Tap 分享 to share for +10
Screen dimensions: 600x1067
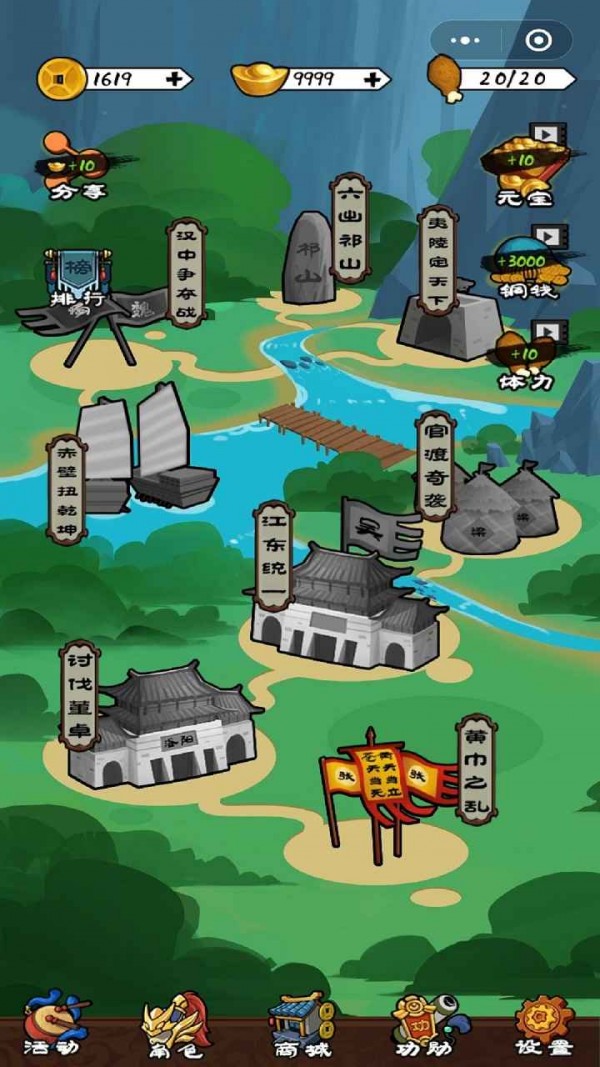(x=78, y=165)
